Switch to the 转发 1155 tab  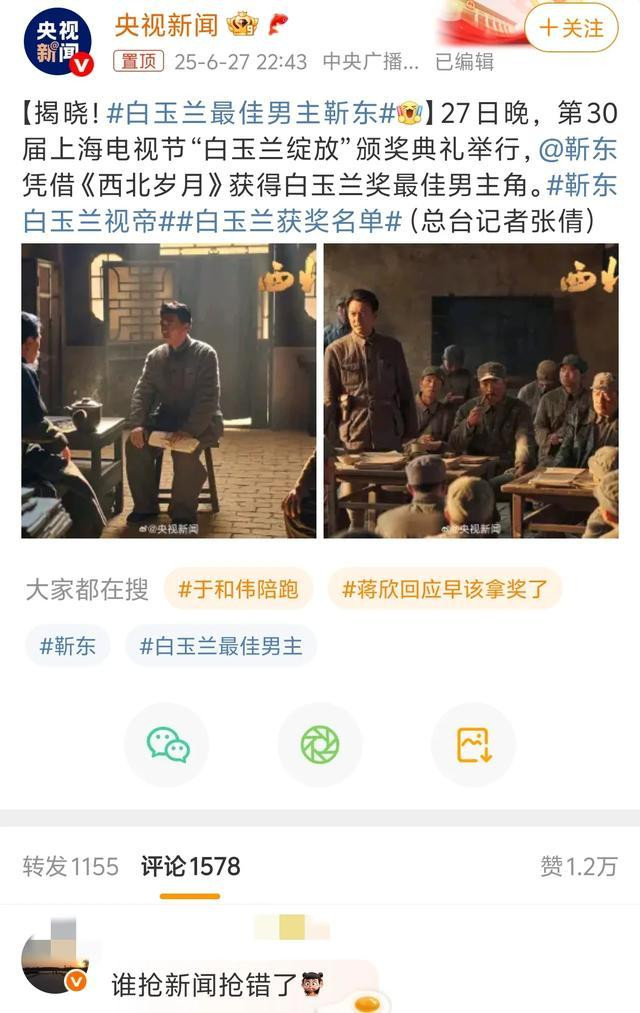[70, 866]
